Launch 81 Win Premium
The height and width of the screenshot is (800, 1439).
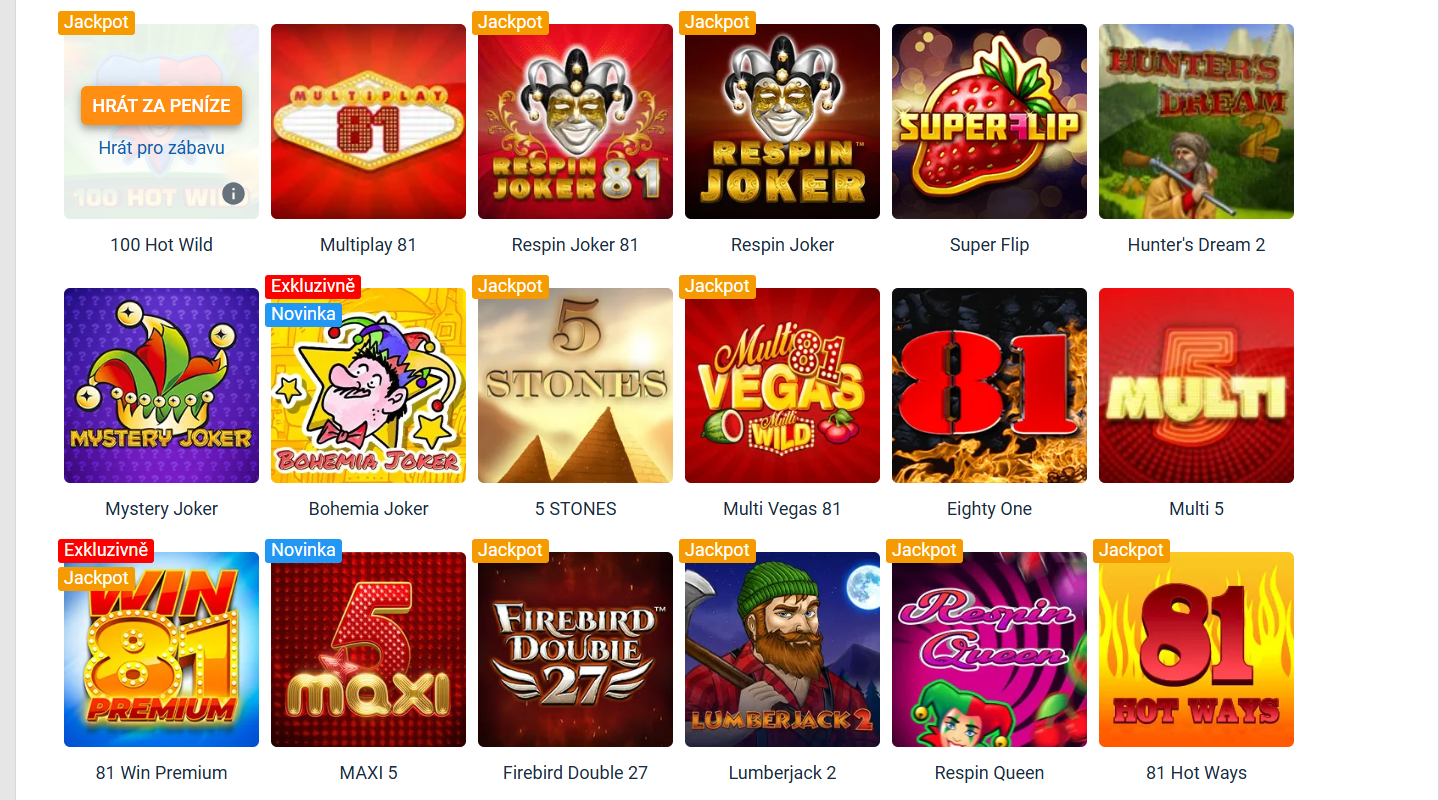(x=161, y=650)
